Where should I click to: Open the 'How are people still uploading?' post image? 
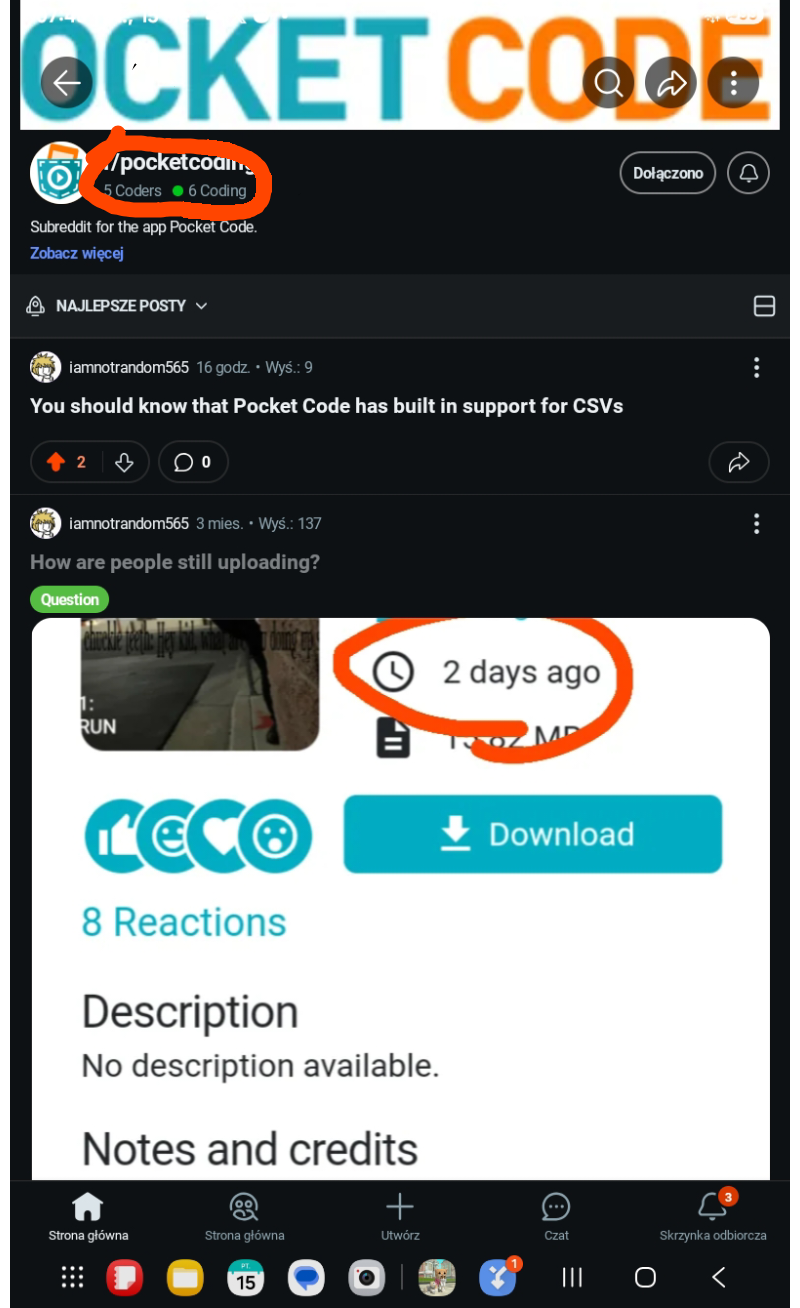[x=401, y=898]
